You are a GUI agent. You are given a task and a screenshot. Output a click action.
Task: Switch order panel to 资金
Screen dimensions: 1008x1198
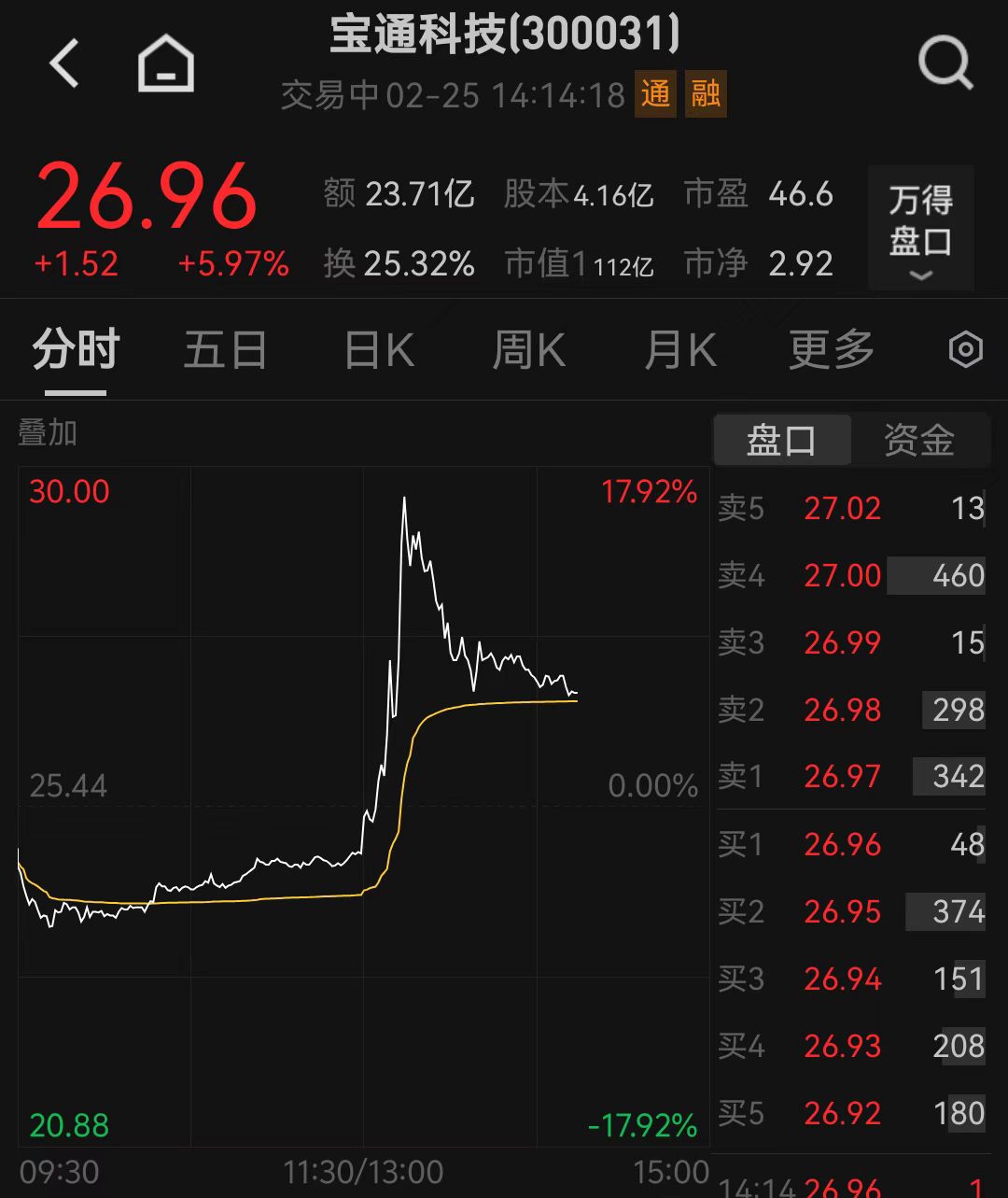[x=919, y=441]
